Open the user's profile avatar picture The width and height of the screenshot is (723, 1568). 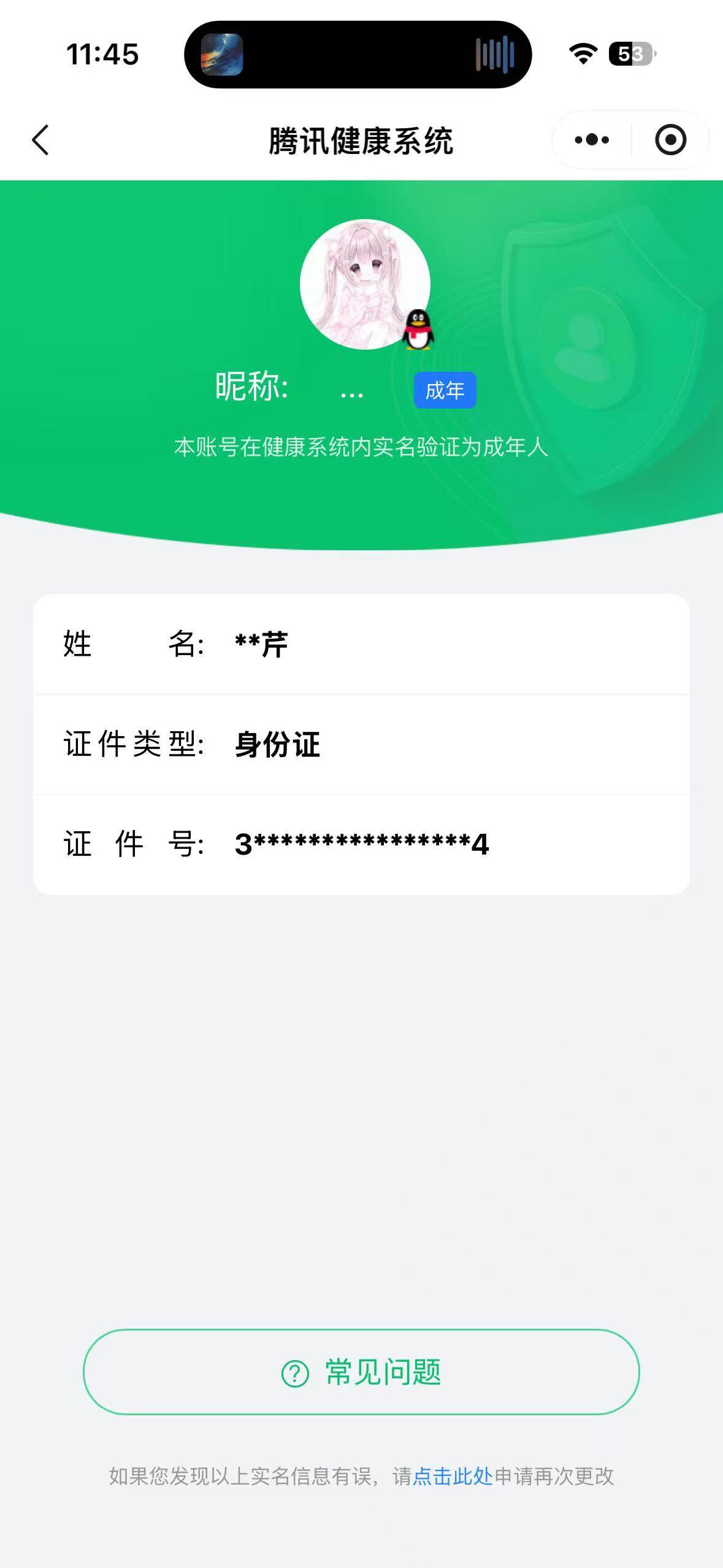(x=364, y=283)
